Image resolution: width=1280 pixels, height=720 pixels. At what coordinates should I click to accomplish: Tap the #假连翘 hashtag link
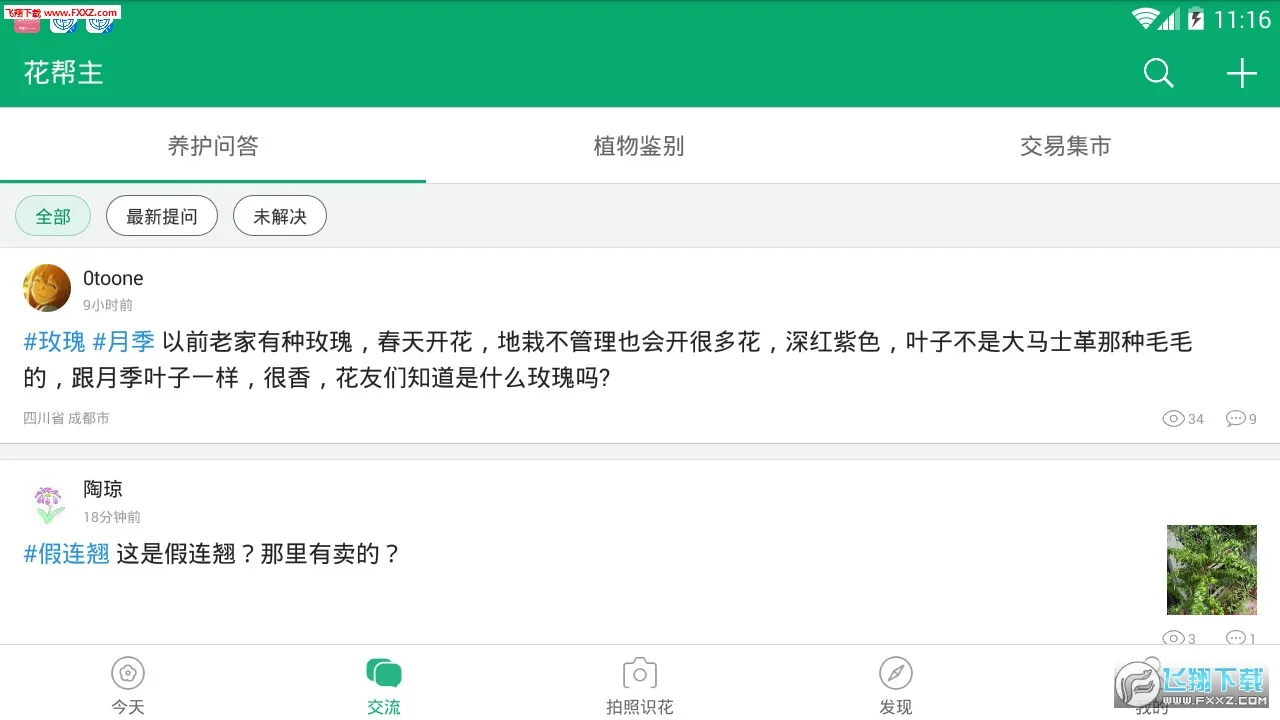pyautogui.click(x=67, y=554)
